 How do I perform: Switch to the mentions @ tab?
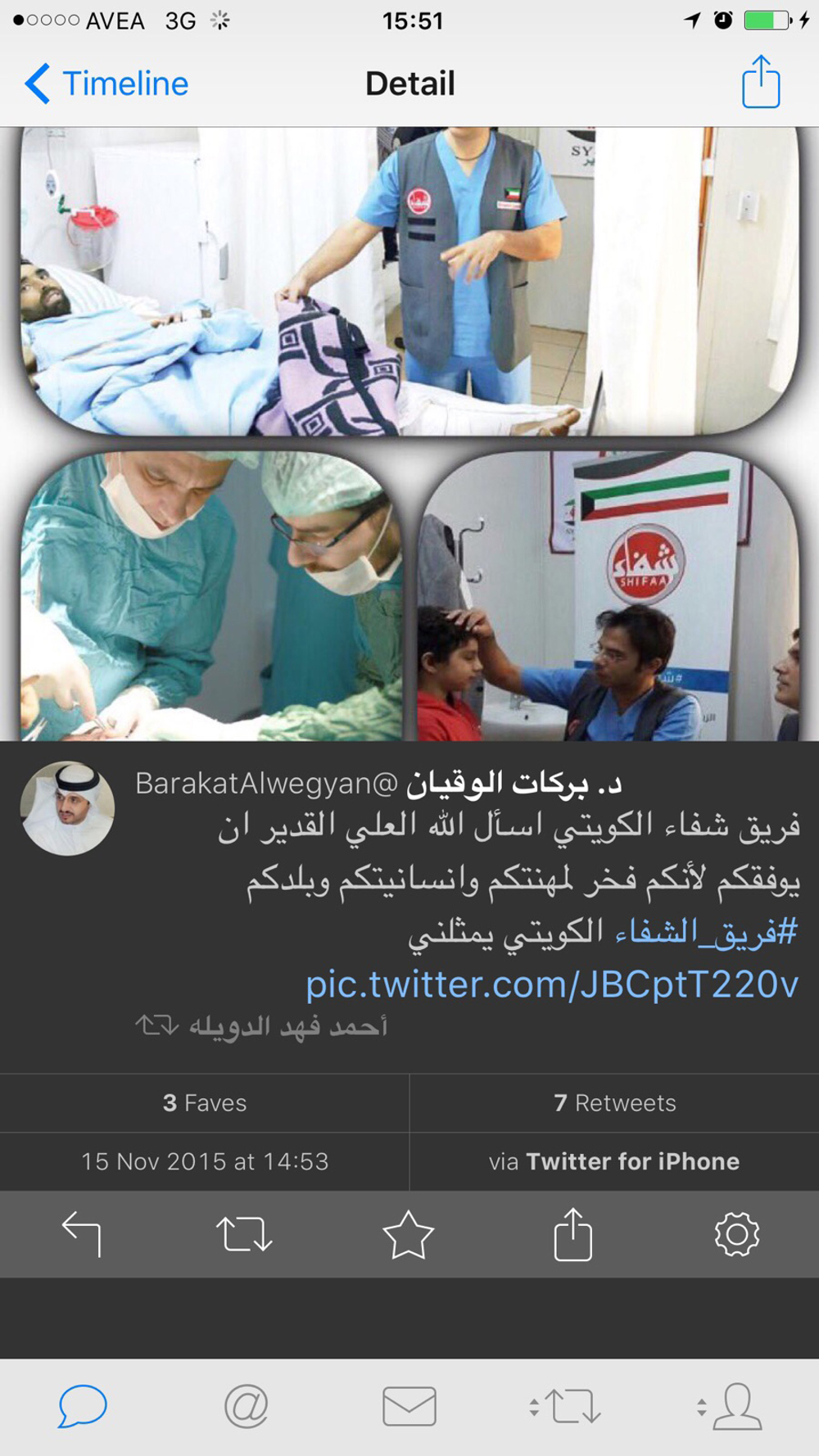pos(246,1406)
